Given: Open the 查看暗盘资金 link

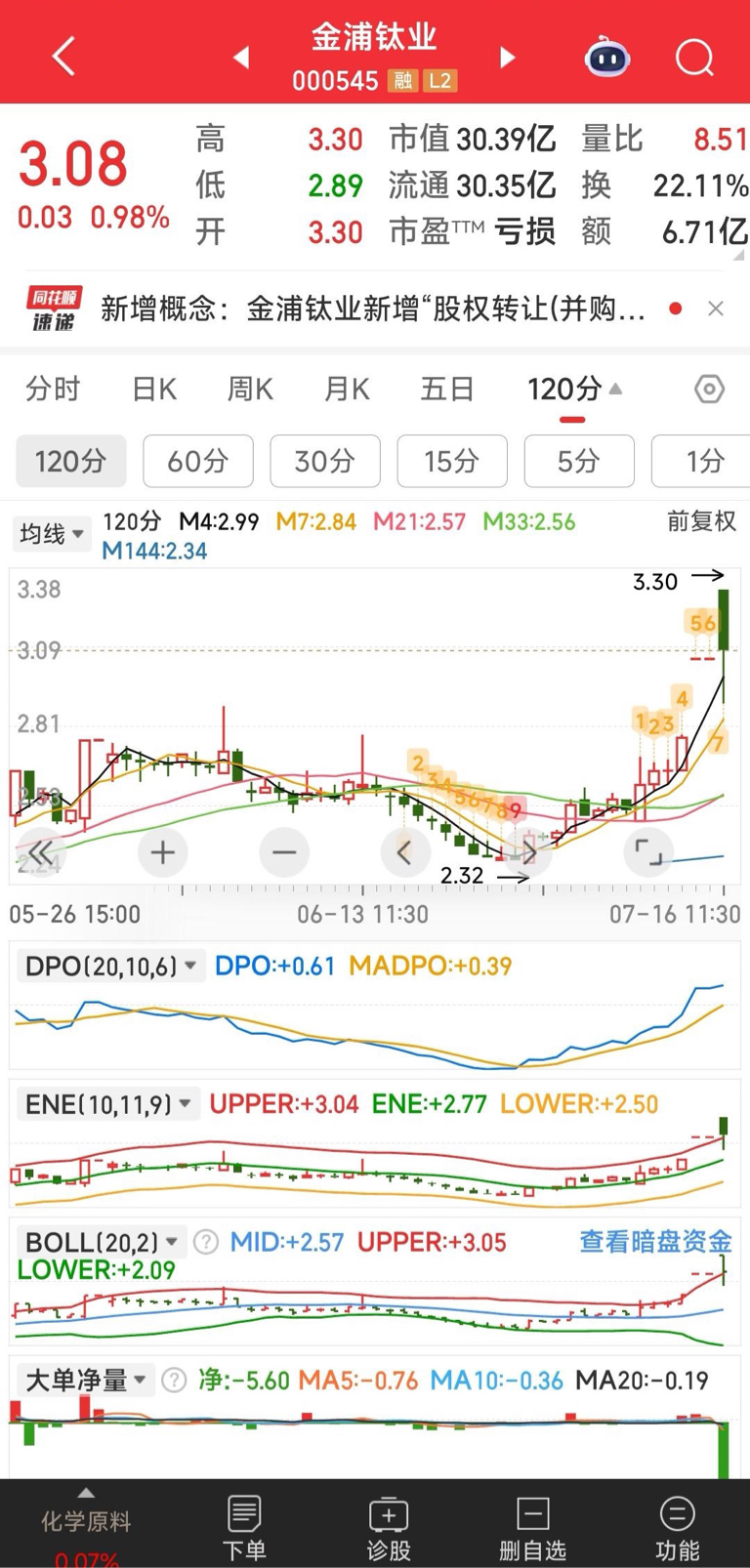Looking at the screenshot, I should [655, 1242].
